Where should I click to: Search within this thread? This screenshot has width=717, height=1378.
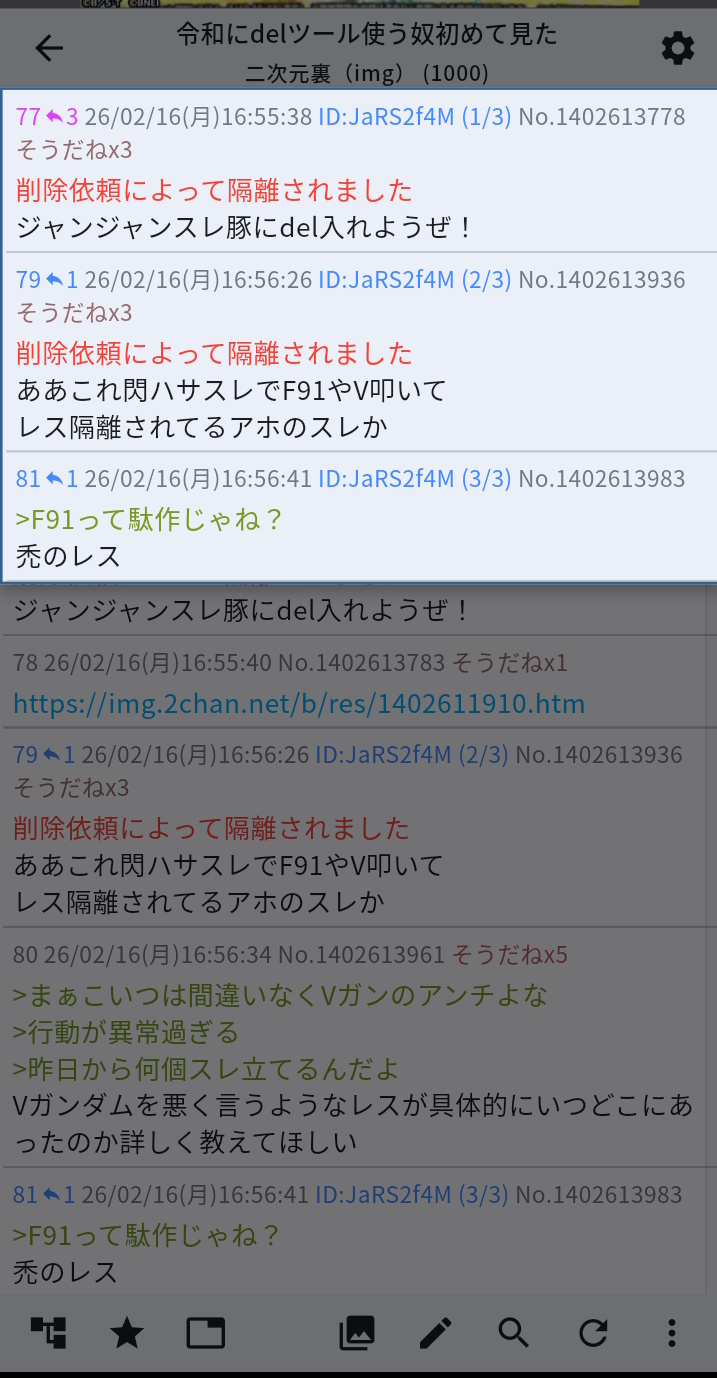coord(513,1332)
